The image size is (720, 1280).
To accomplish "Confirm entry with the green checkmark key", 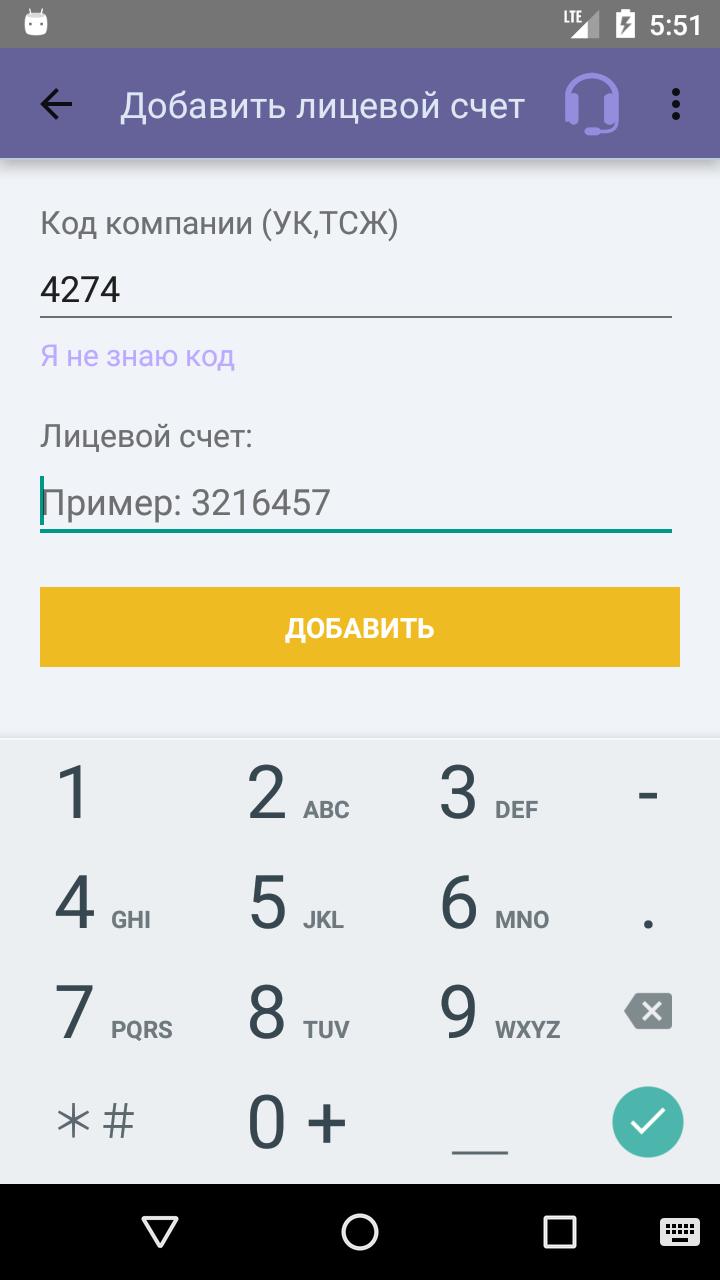I will (x=648, y=1122).
